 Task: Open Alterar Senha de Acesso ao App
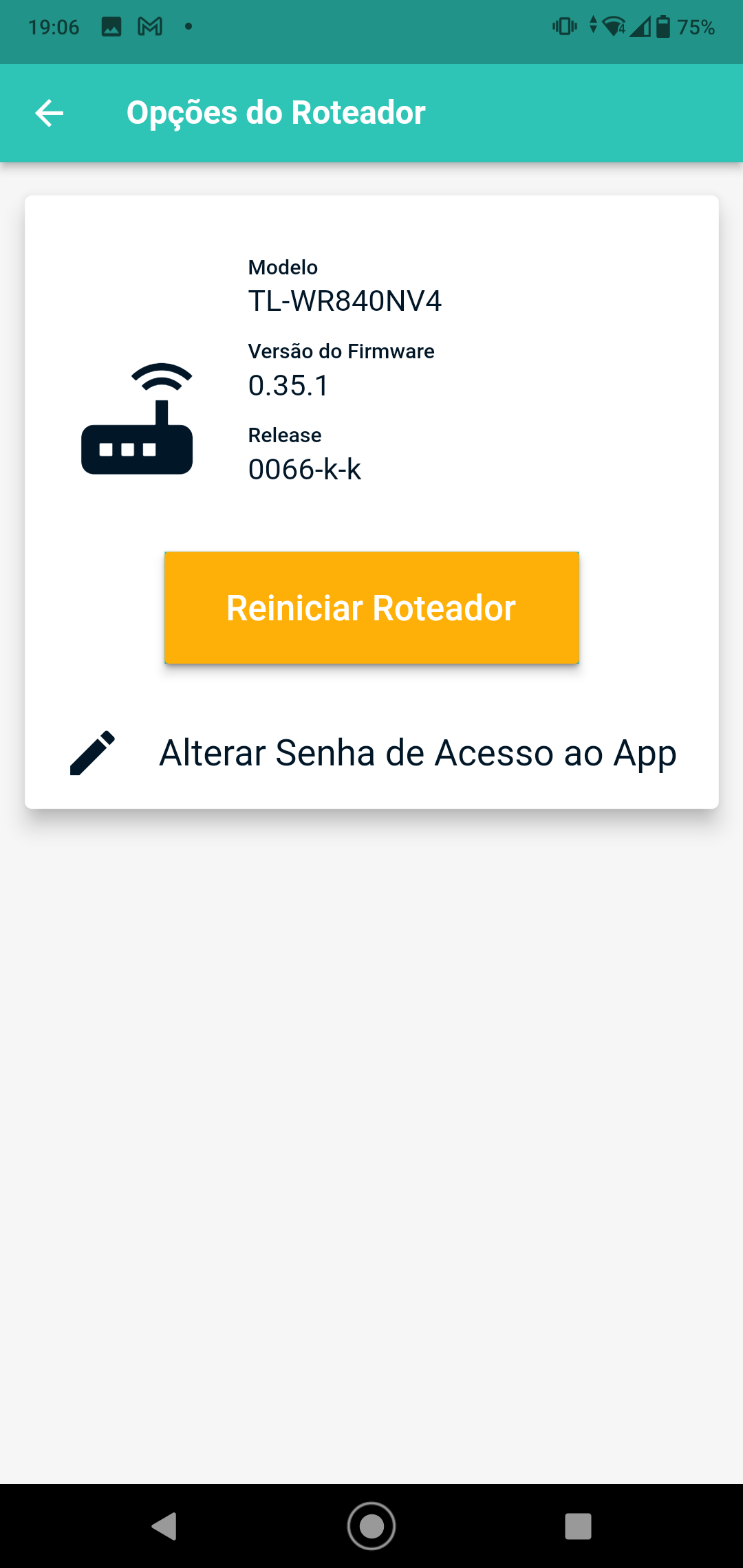(x=417, y=753)
